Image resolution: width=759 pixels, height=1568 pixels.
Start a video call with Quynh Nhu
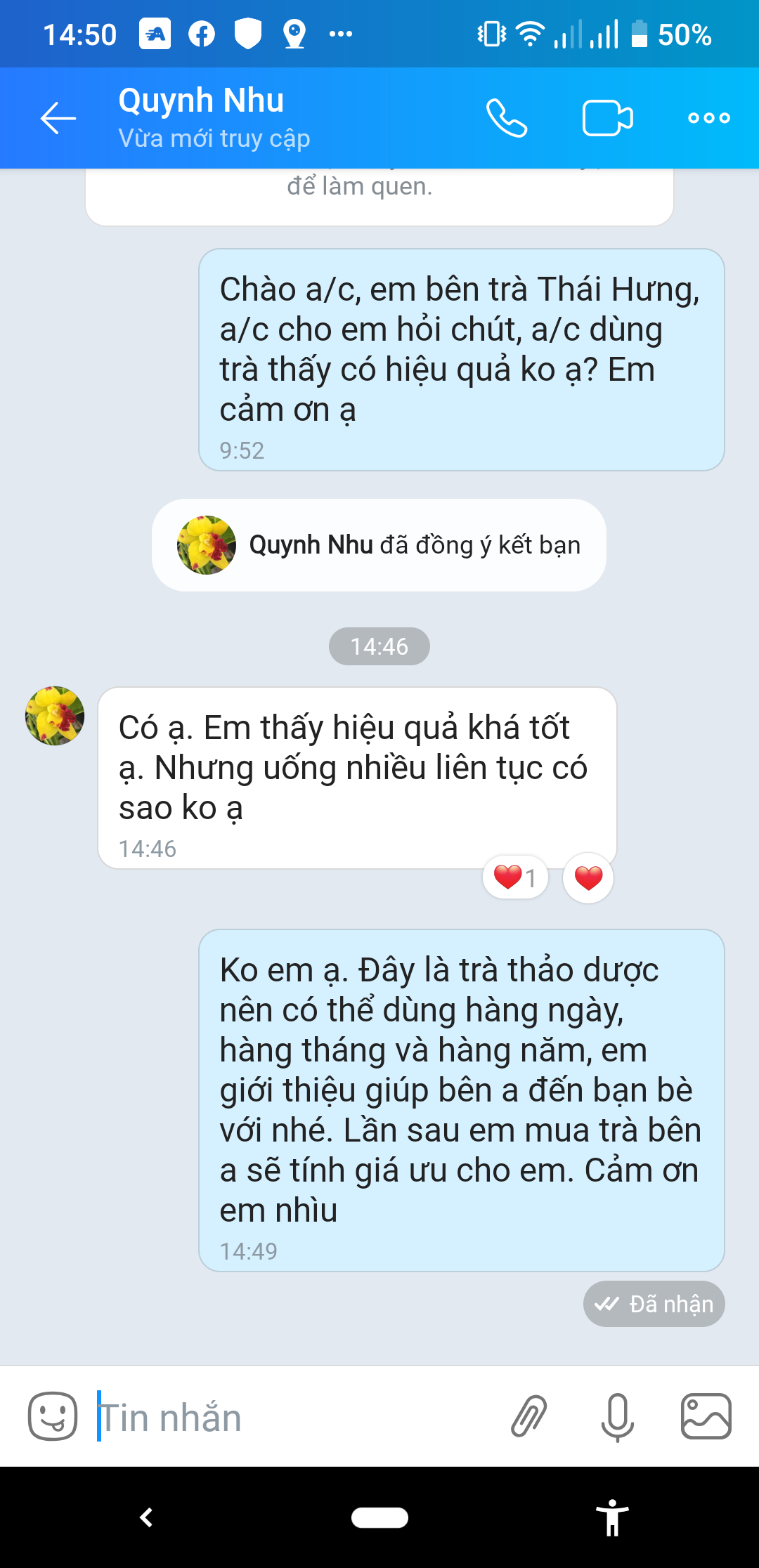[x=607, y=118]
